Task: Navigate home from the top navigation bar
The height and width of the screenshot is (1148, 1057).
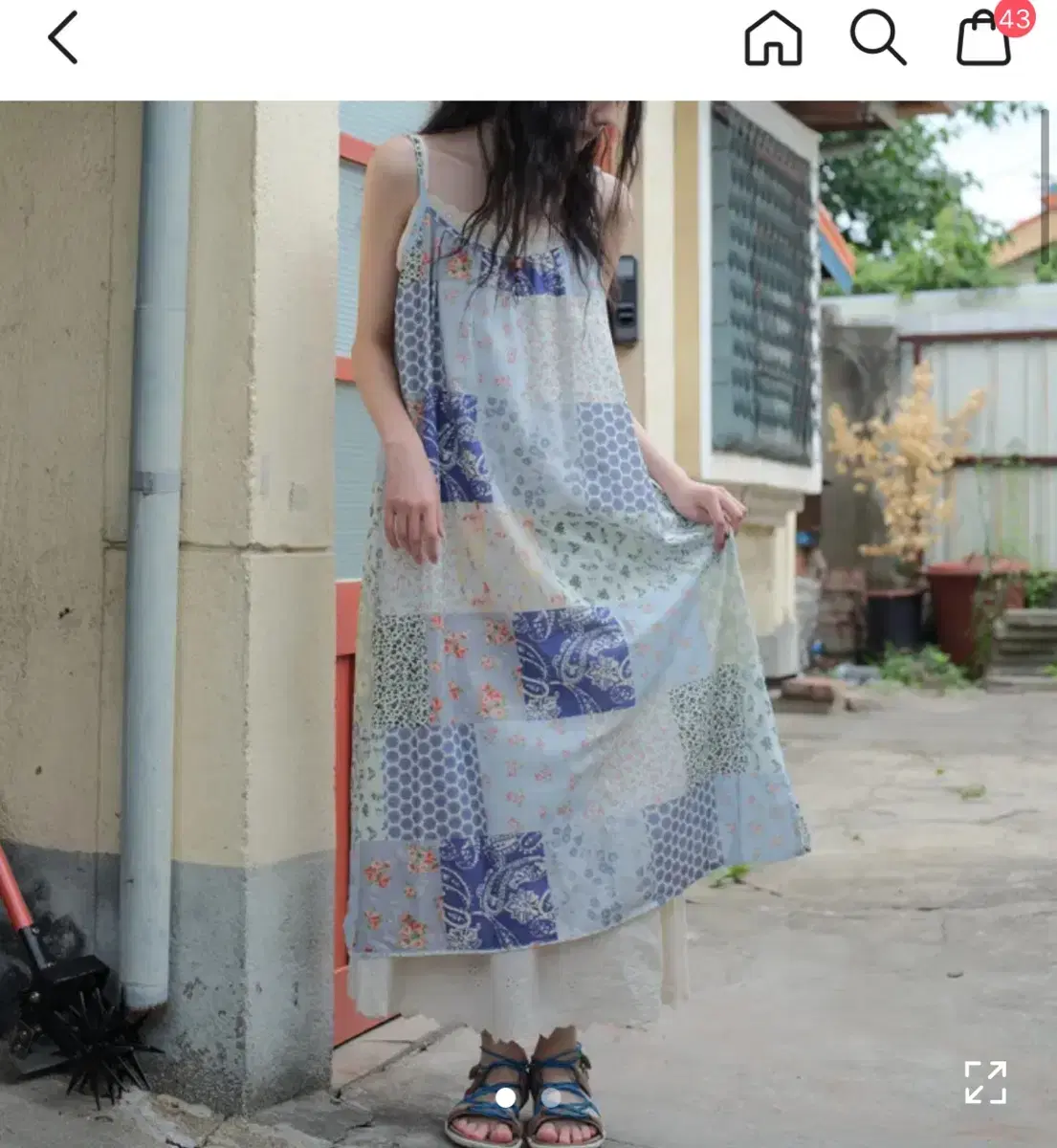Action: point(774,38)
